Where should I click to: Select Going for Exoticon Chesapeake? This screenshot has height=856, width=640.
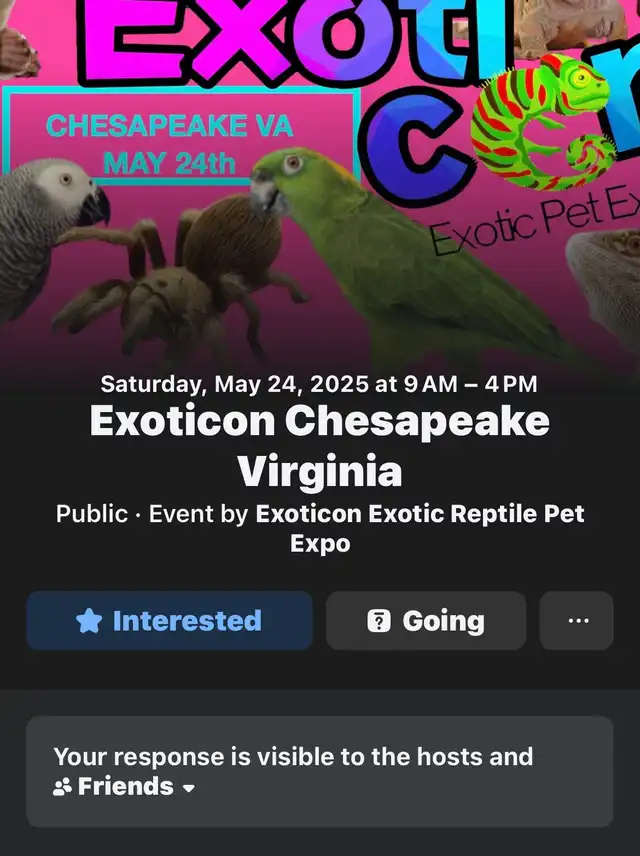click(426, 621)
